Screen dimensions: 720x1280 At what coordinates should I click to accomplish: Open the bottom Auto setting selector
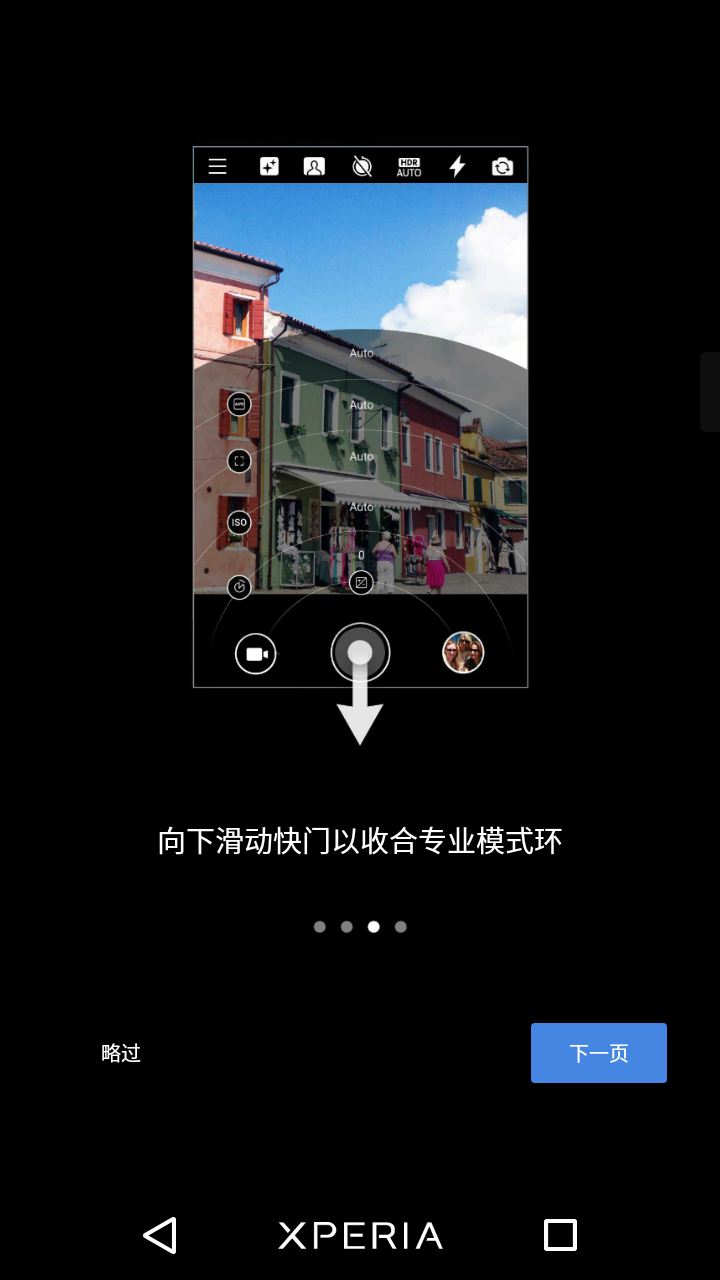(x=360, y=506)
